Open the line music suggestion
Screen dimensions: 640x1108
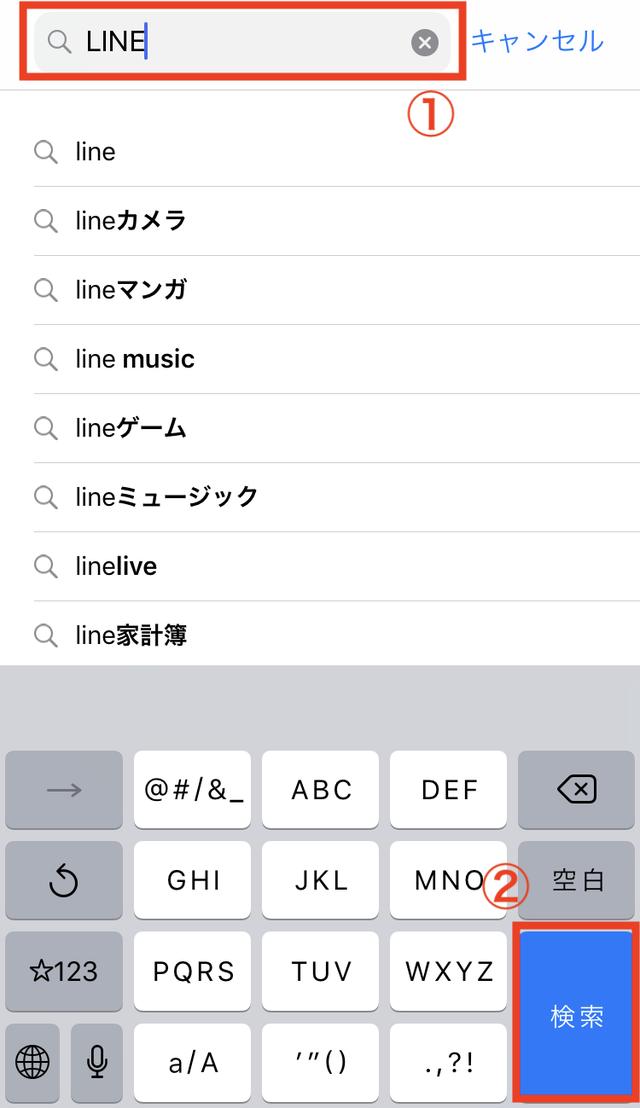tap(336, 359)
